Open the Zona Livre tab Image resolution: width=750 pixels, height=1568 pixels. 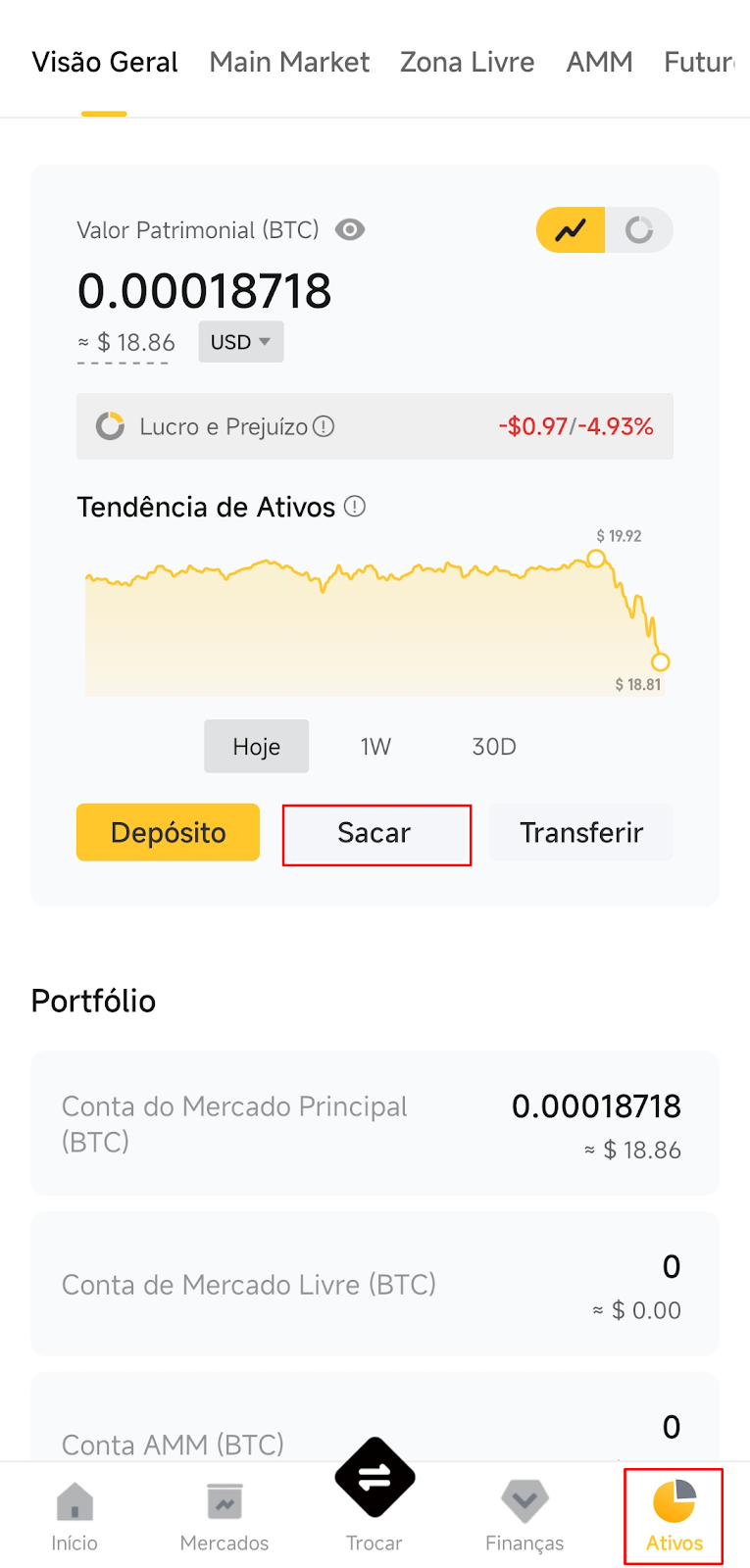[x=467, y=62]
